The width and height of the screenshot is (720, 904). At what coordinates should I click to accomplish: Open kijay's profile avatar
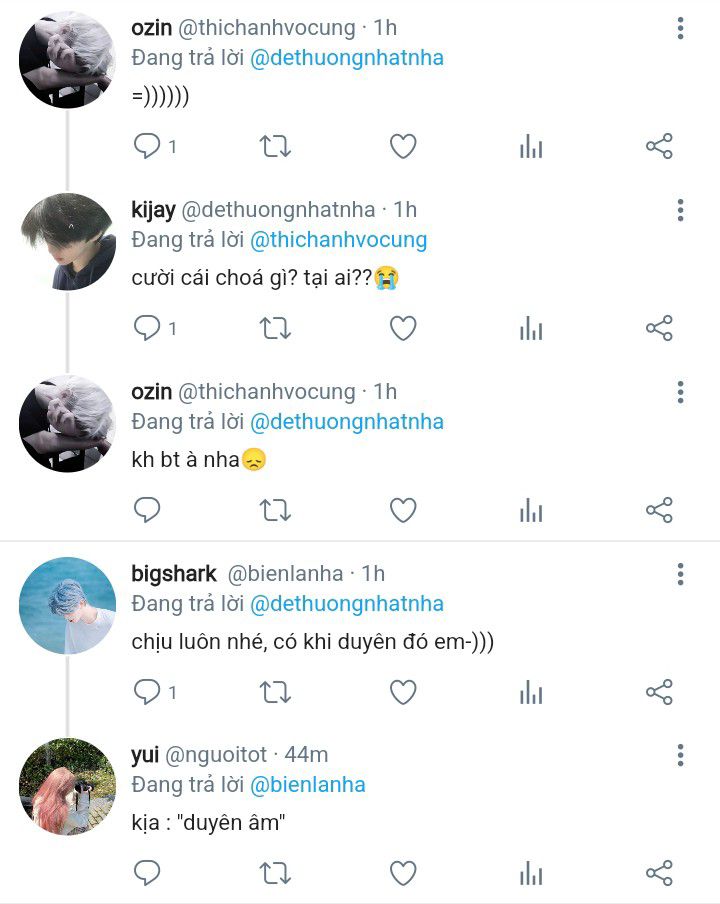coord(68,242)
